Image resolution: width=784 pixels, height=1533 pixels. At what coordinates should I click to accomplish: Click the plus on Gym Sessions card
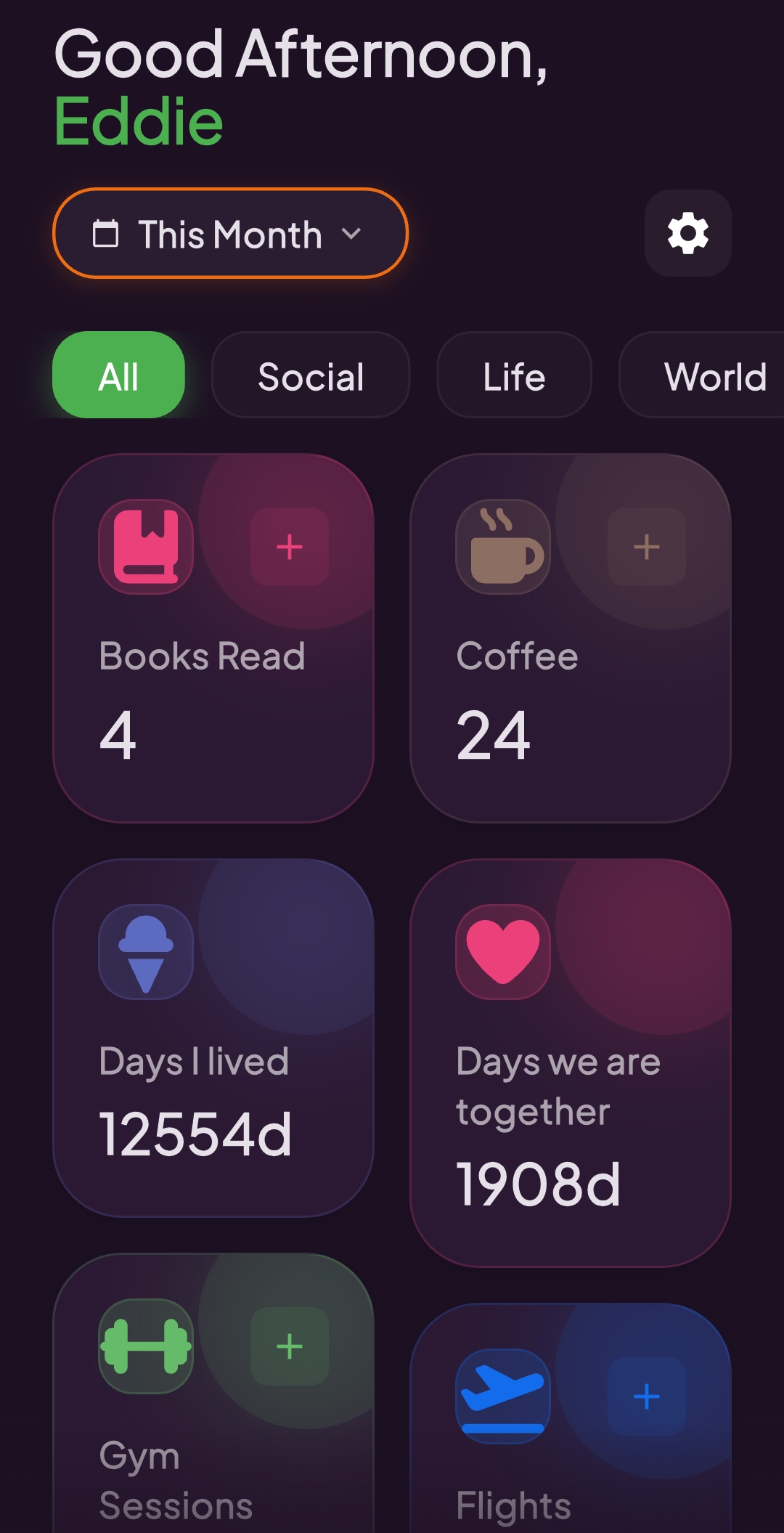288,1344
